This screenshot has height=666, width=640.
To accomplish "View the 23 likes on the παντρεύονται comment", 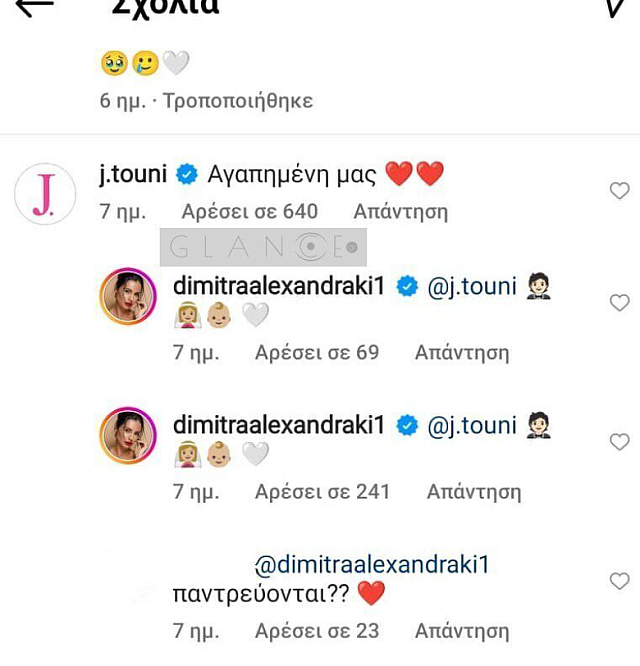I will [x=316, y=631].
